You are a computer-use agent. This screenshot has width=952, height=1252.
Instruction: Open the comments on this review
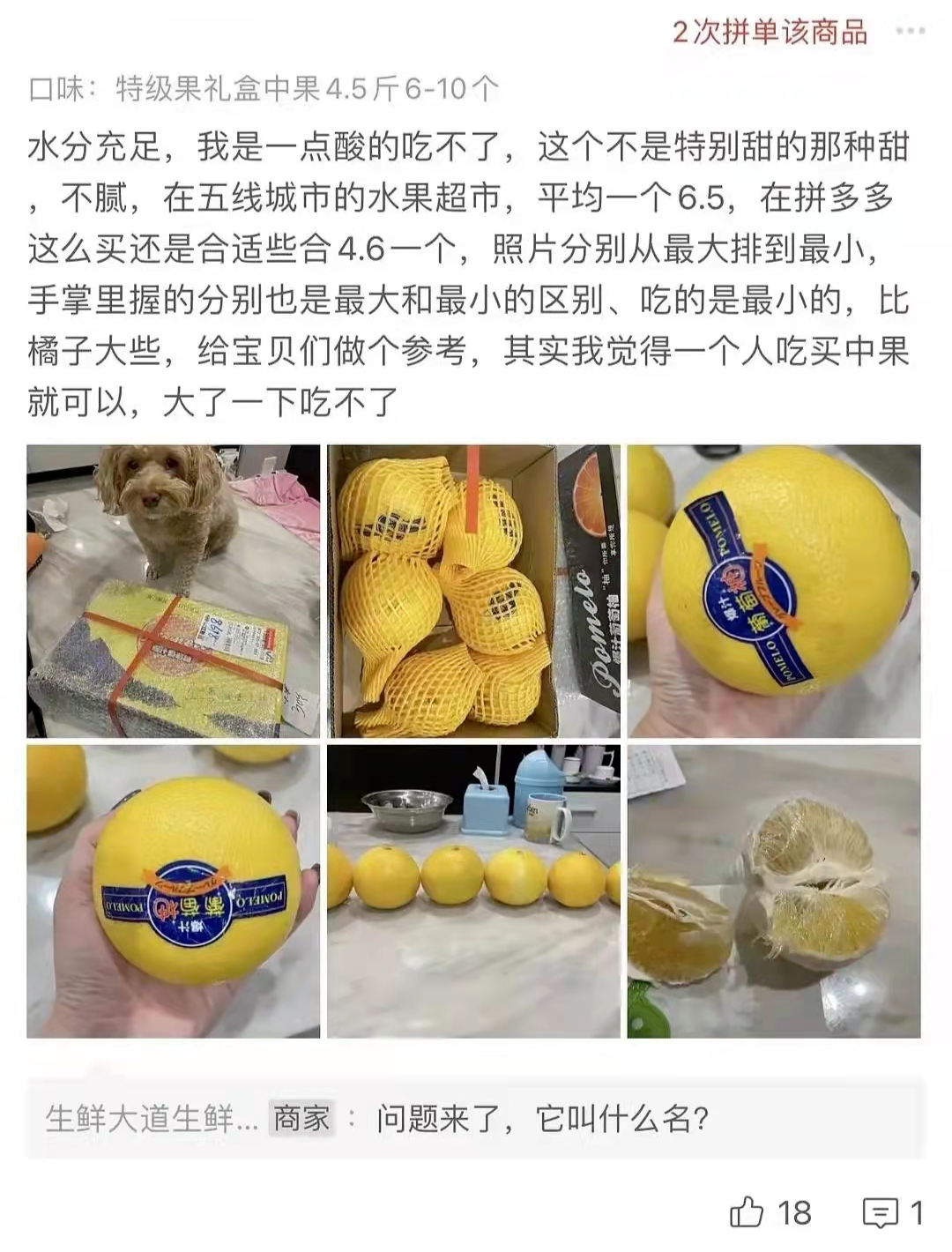(880, 1213)
